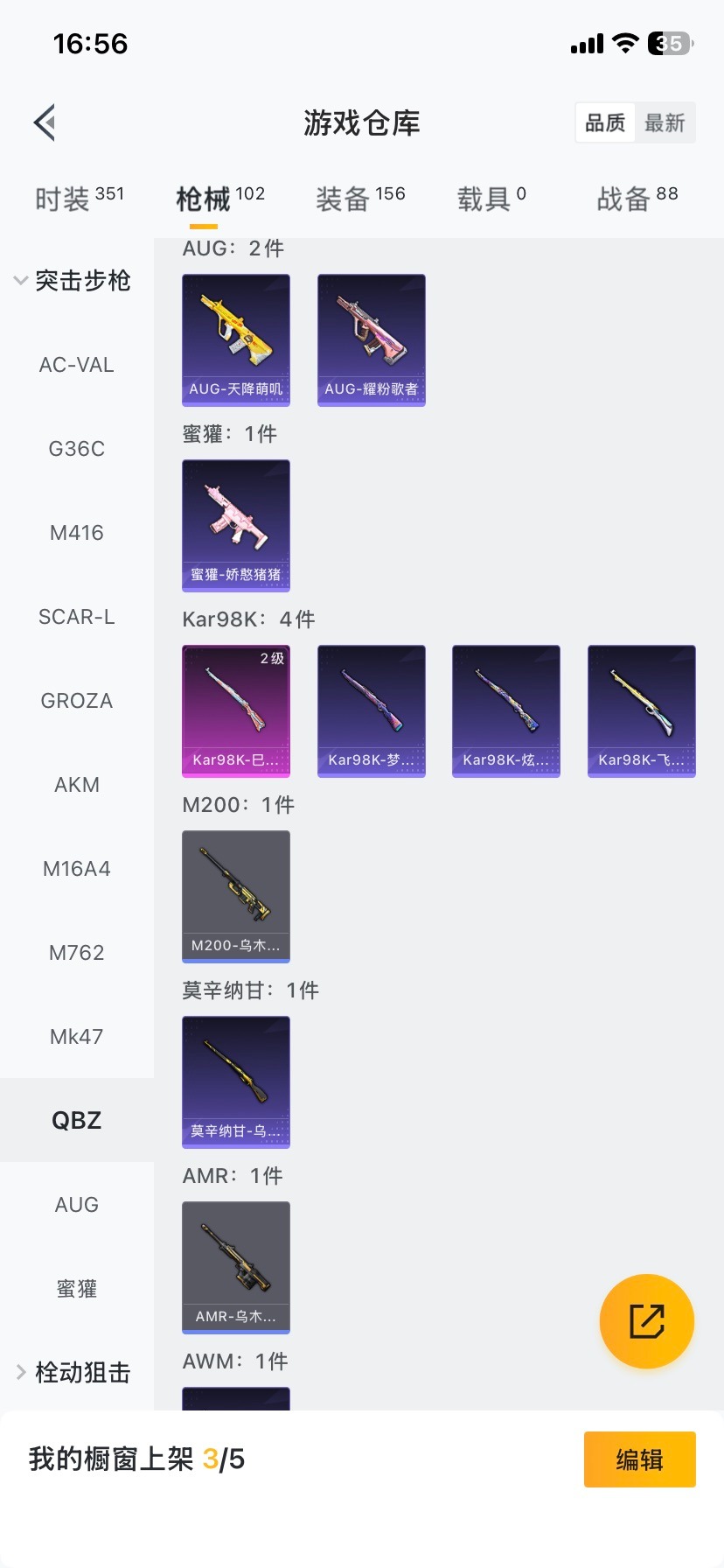Viewport: 724px width, 1568px height.
Task: Switch to the 装备 tab
Action: point(360,199)
